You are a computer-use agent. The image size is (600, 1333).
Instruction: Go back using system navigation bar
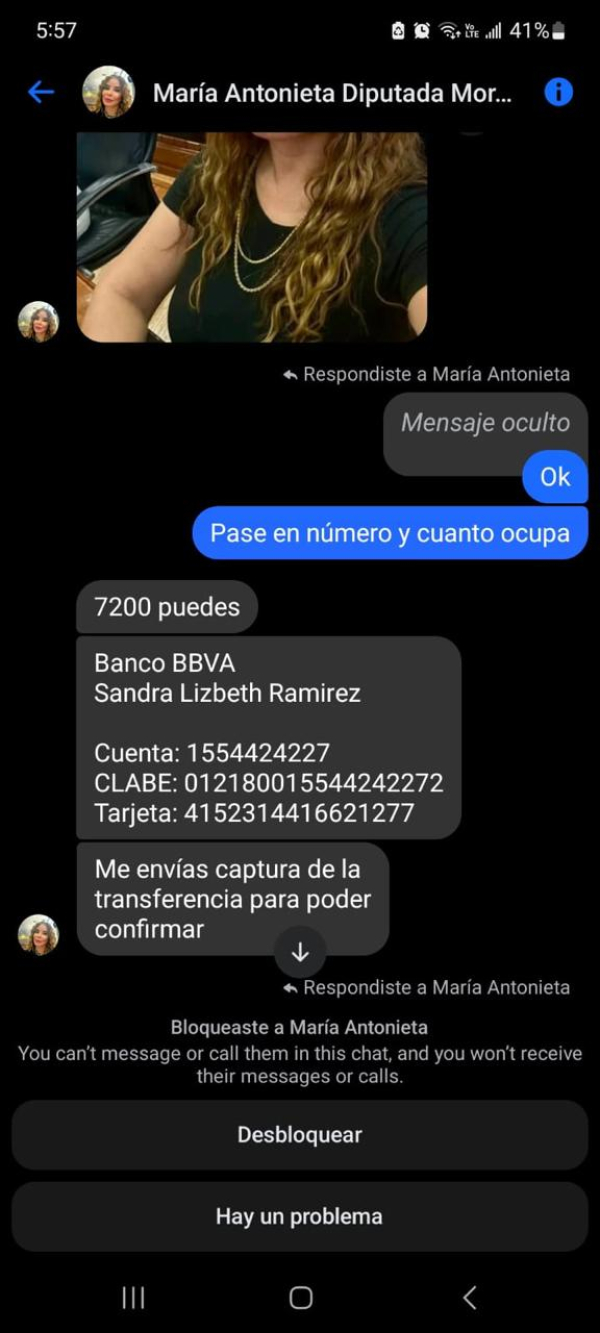click(x=469, y=1297)
